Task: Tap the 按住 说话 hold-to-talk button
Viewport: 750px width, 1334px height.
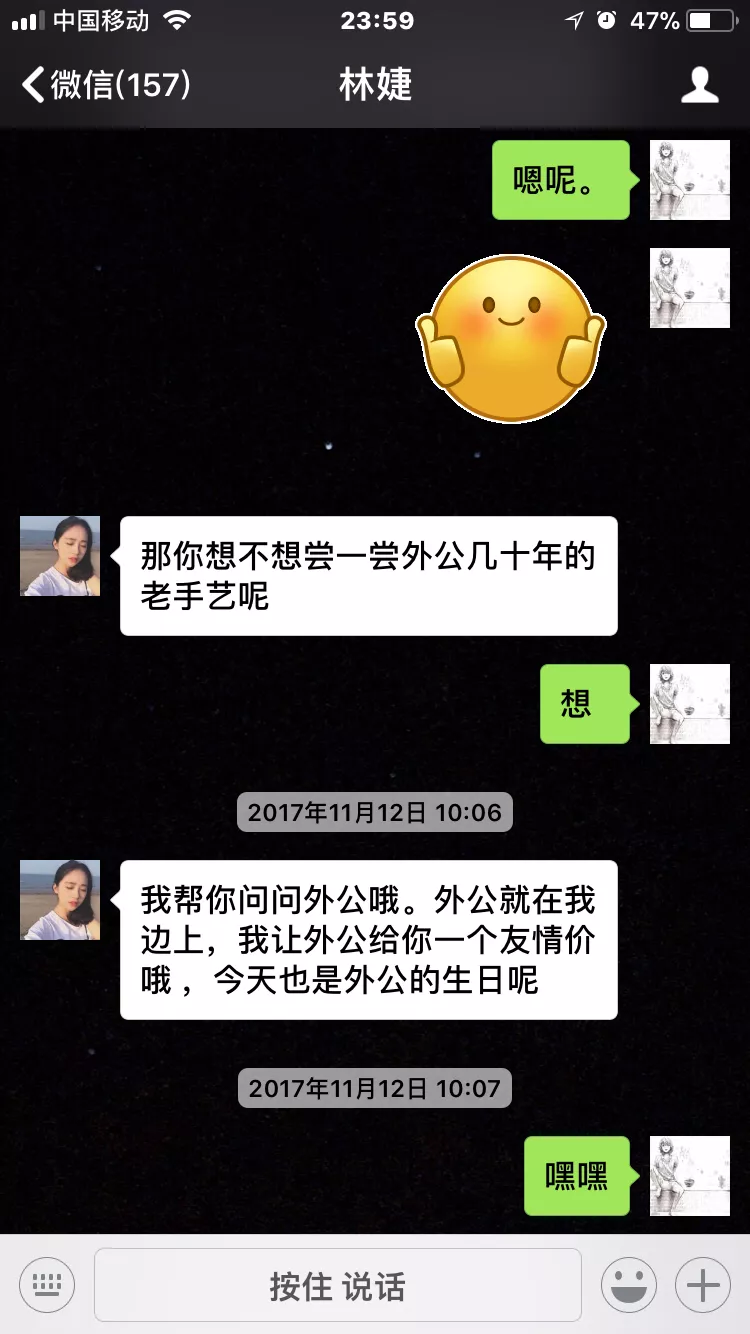Action: pyautogui.click(x=337, y=1285)
